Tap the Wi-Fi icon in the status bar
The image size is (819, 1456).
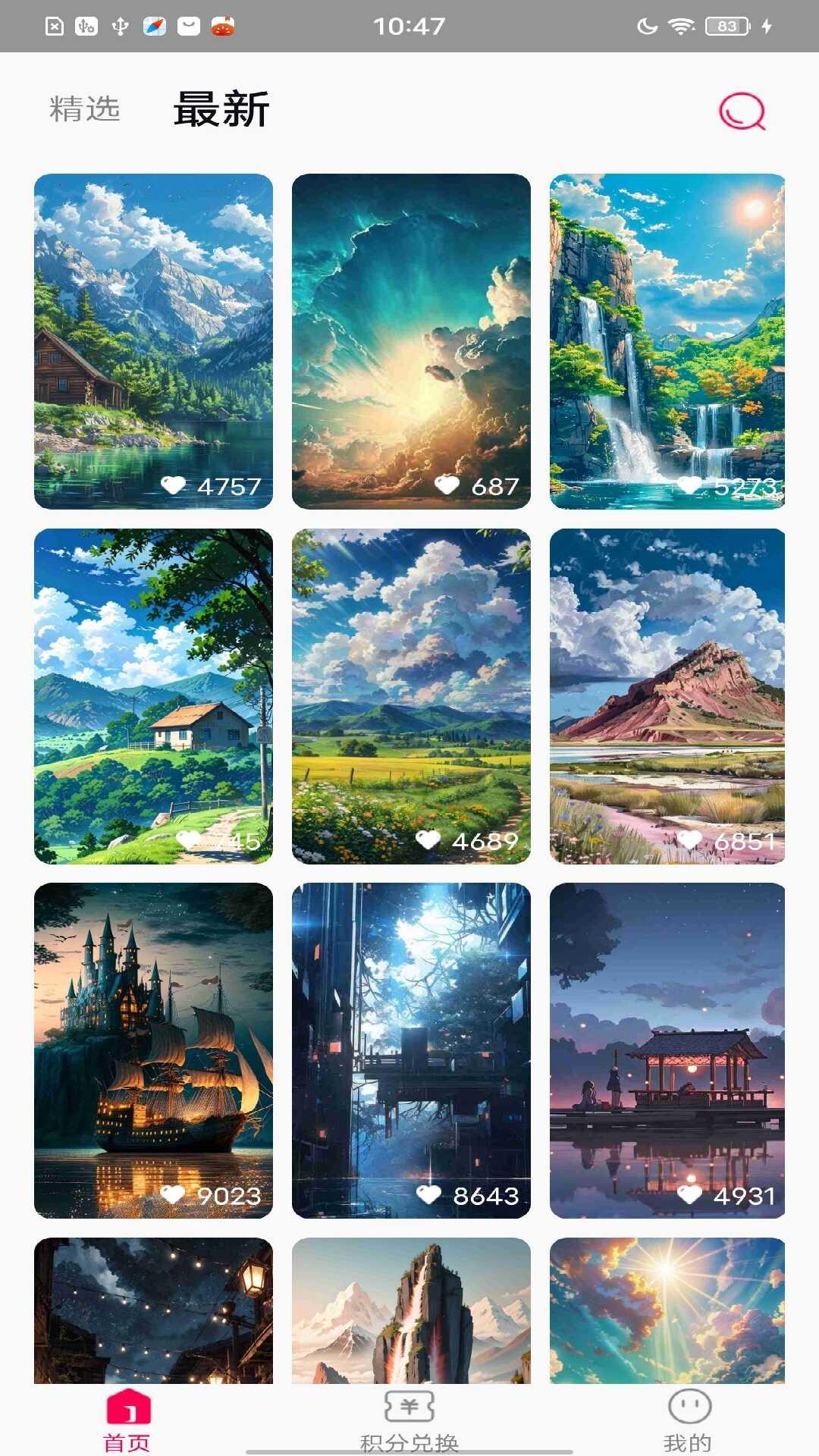tap(682, 25)
